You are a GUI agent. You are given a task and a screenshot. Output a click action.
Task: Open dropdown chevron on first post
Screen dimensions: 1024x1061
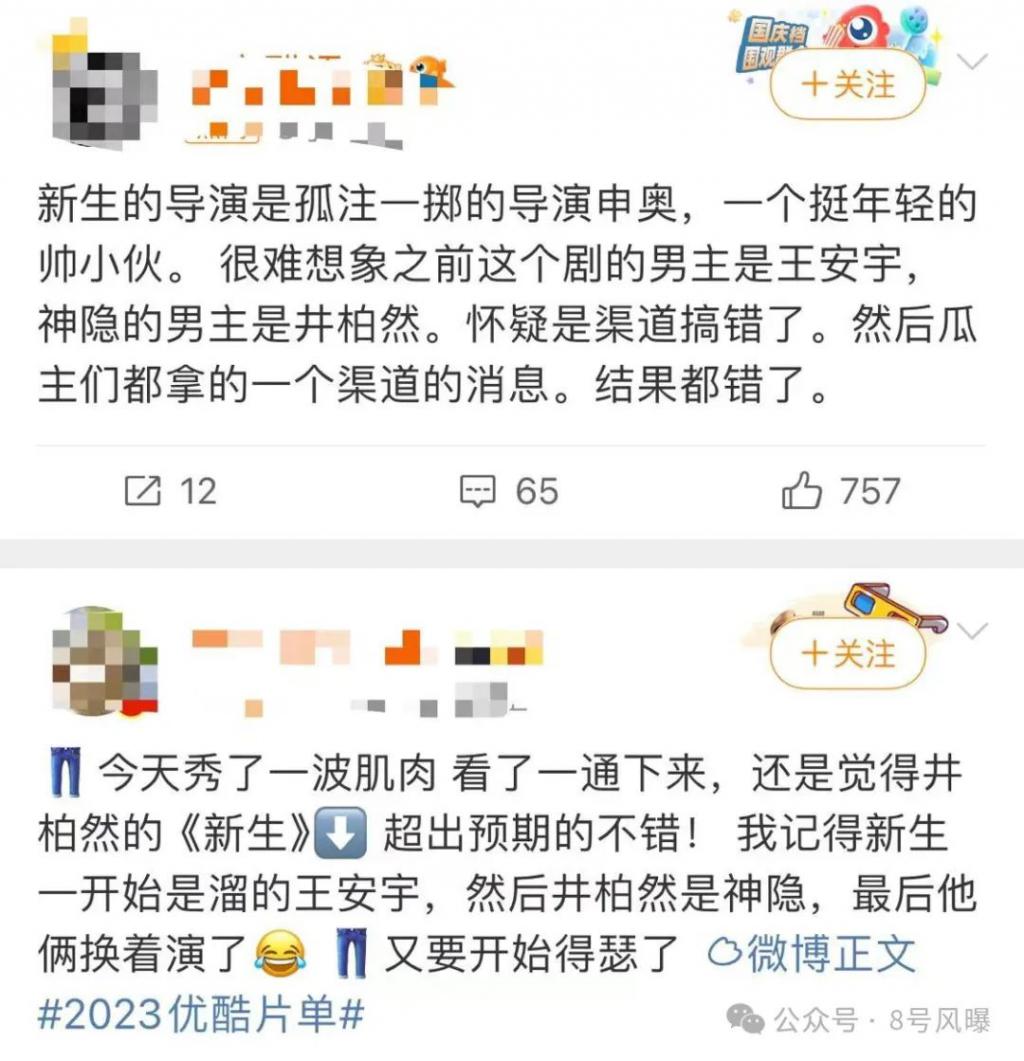(x=972, y=62)
